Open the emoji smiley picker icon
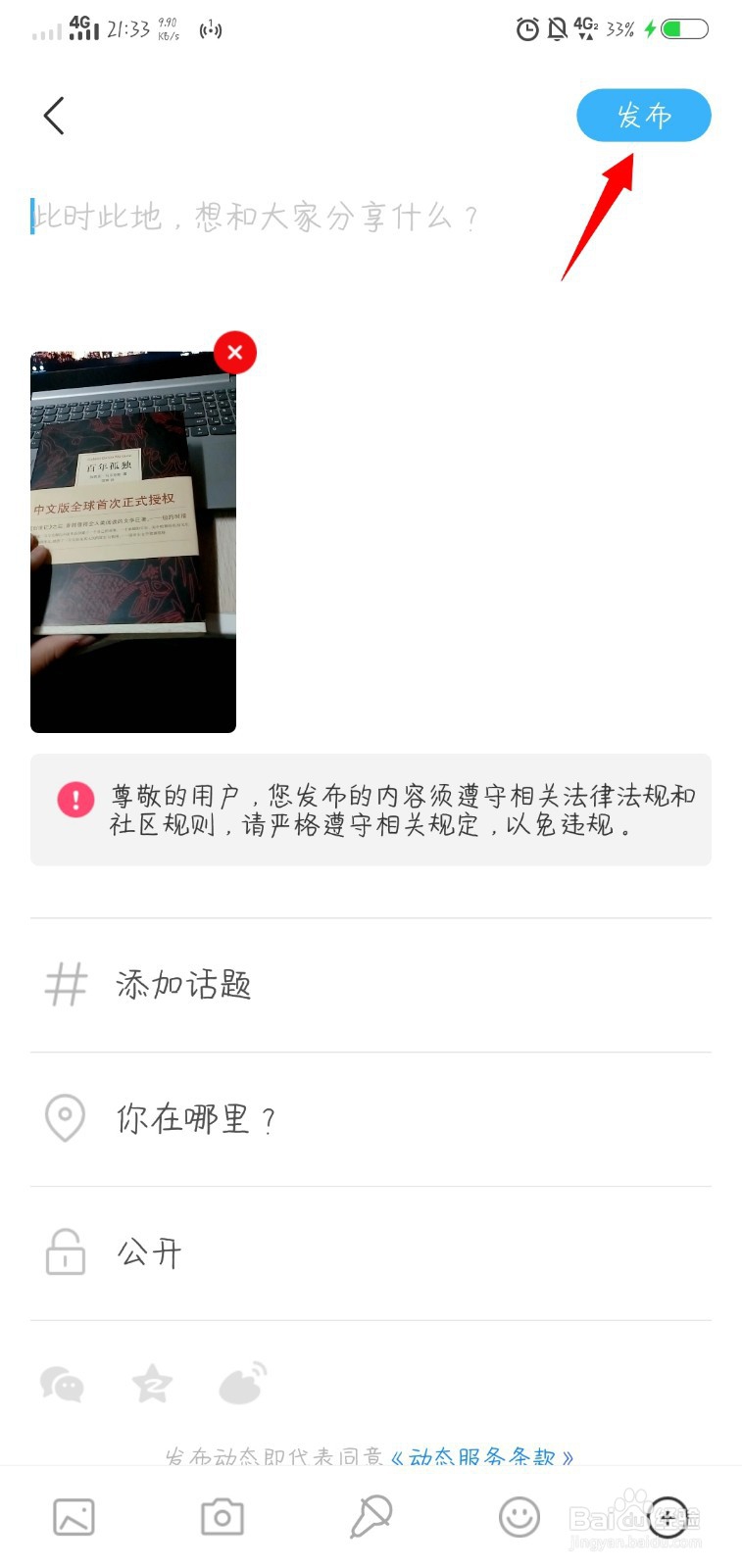 pos(519,1515)
